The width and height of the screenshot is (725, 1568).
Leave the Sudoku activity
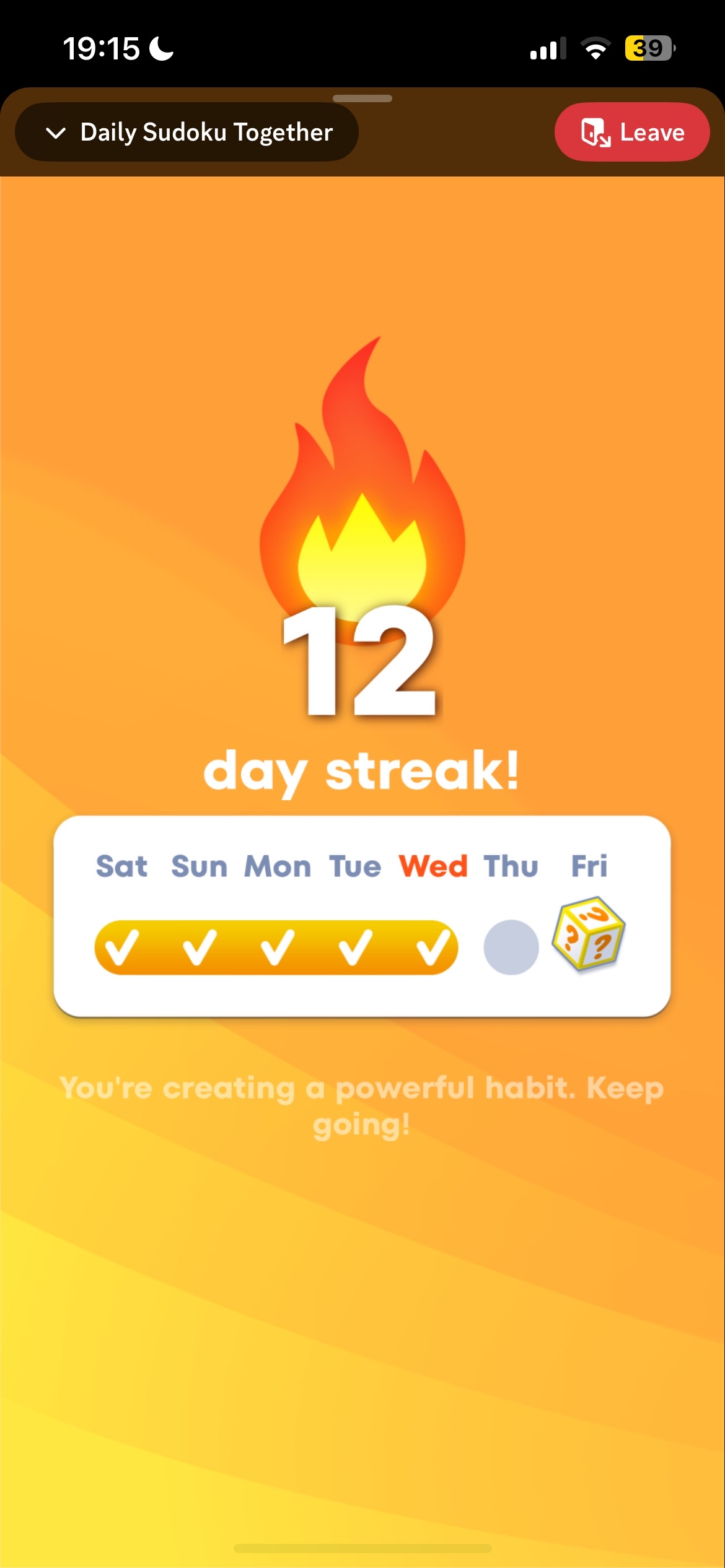tap(631, 133)
